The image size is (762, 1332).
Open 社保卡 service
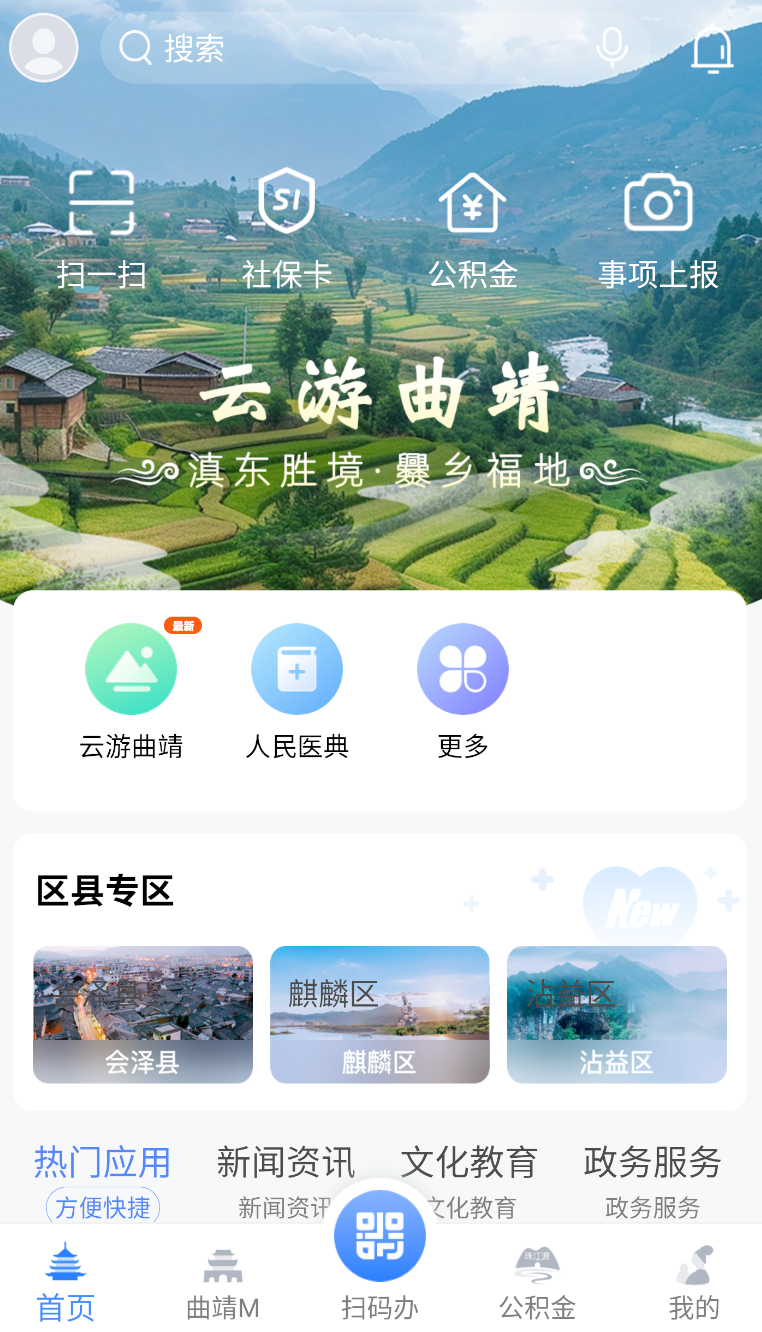[x=287, y=229]
